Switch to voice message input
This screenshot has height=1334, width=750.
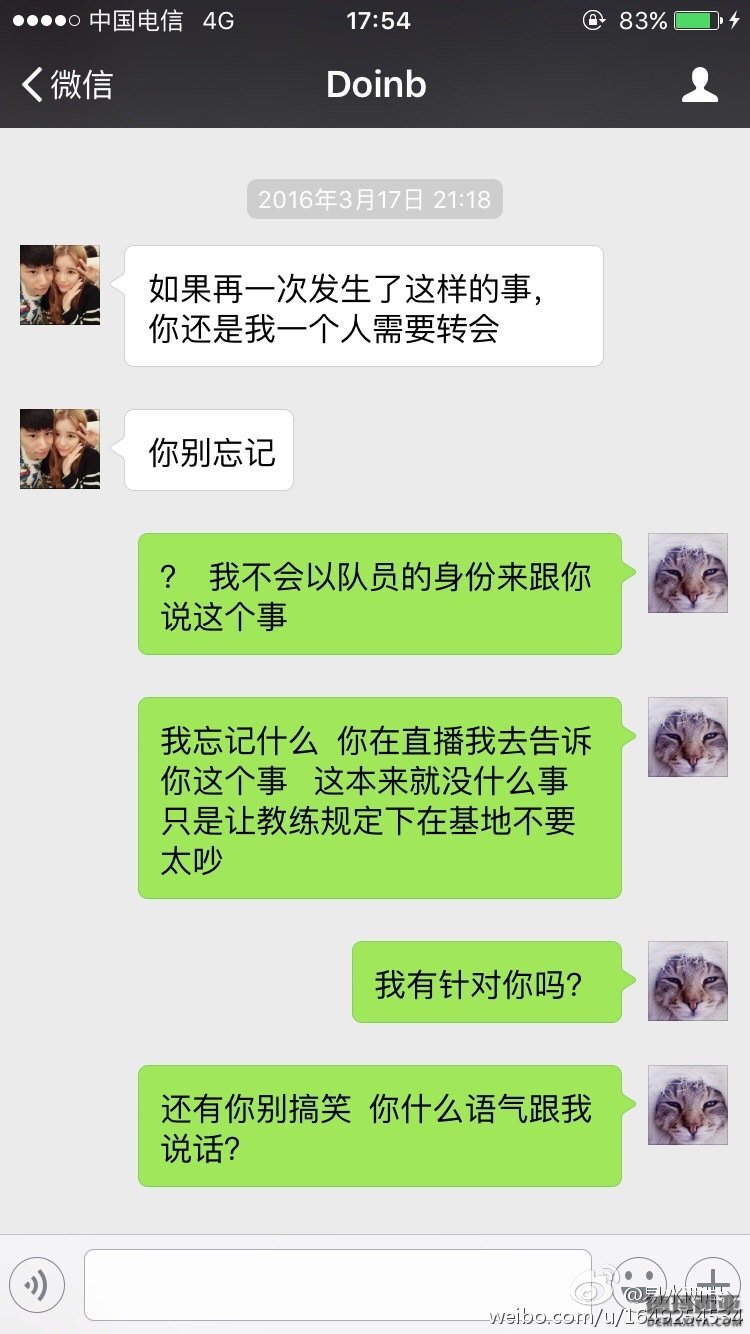(x=37, y=1284)
